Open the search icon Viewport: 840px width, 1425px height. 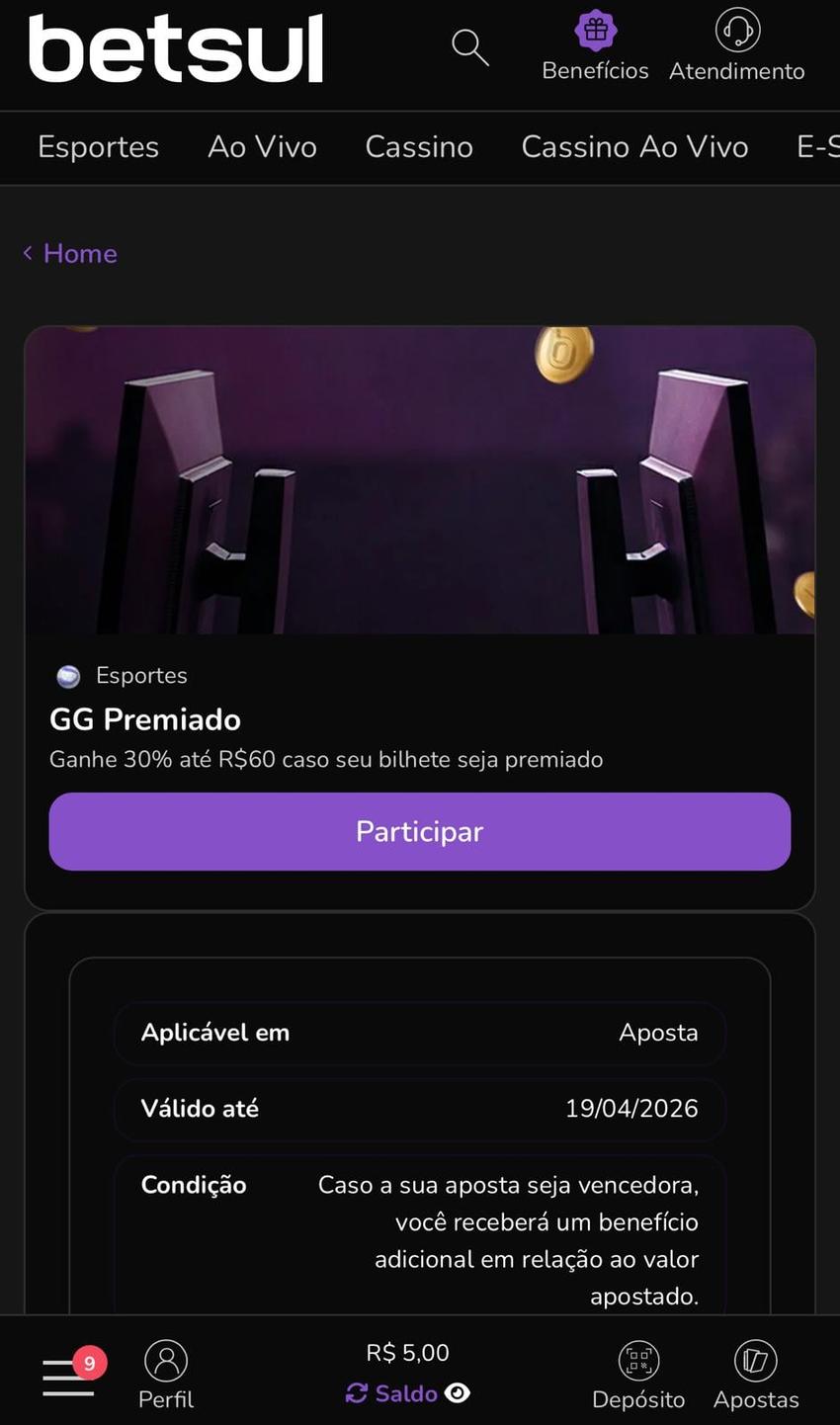(x=469, y=45)
